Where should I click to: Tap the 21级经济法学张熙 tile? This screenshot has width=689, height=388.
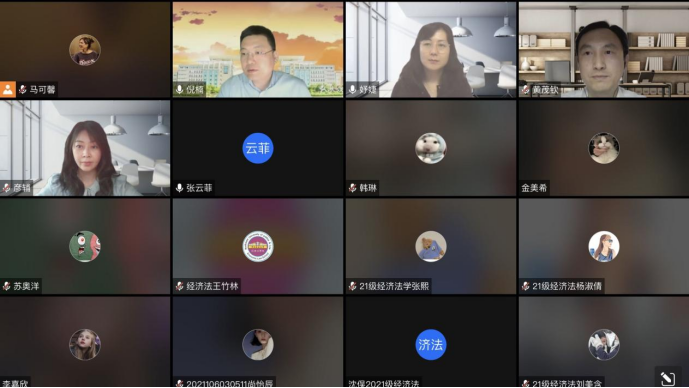point(431,246)
